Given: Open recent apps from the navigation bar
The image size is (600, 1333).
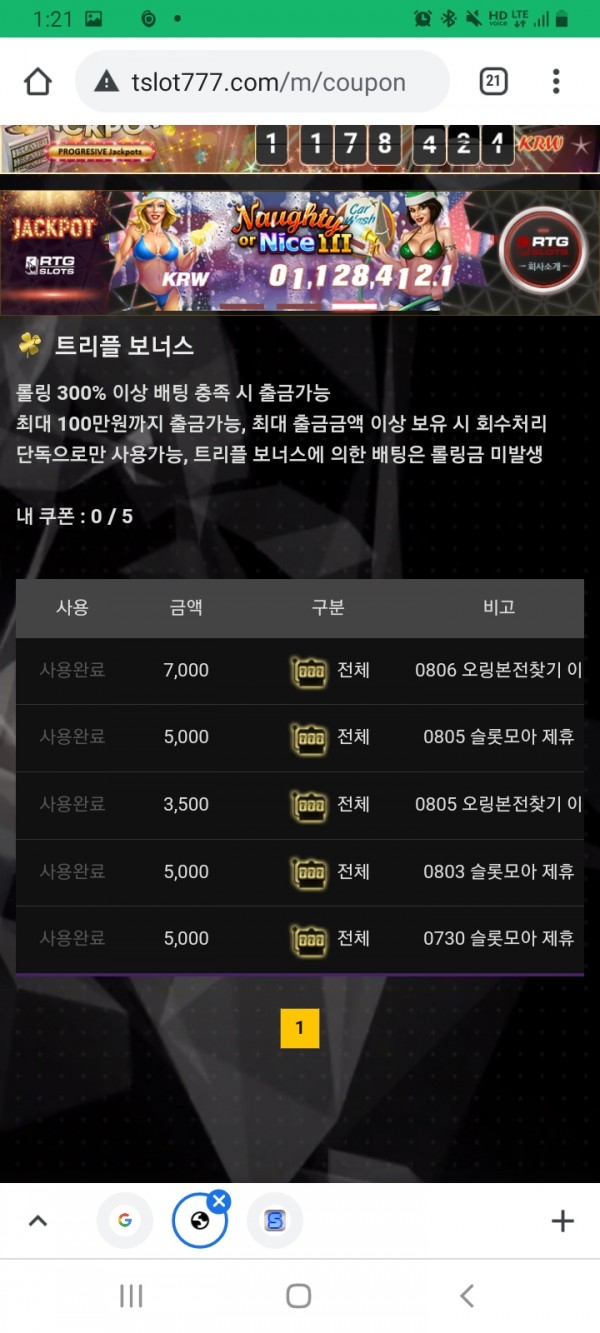Looking at the screenshot, I should (x=131, y=1296).
